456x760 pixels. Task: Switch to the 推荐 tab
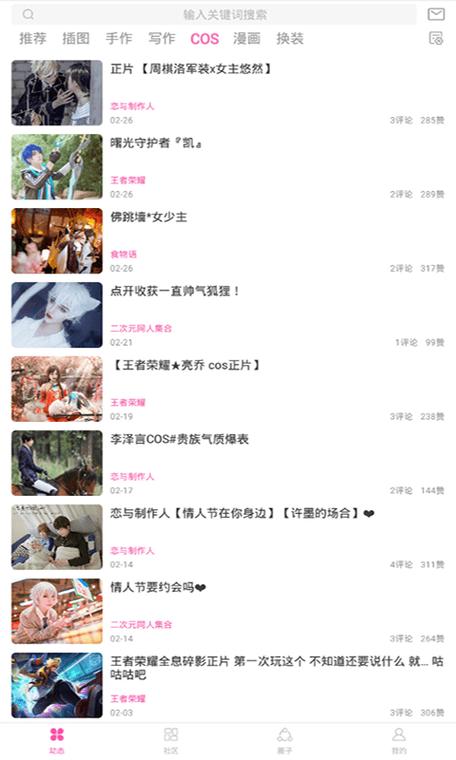[x=33, y=38]
